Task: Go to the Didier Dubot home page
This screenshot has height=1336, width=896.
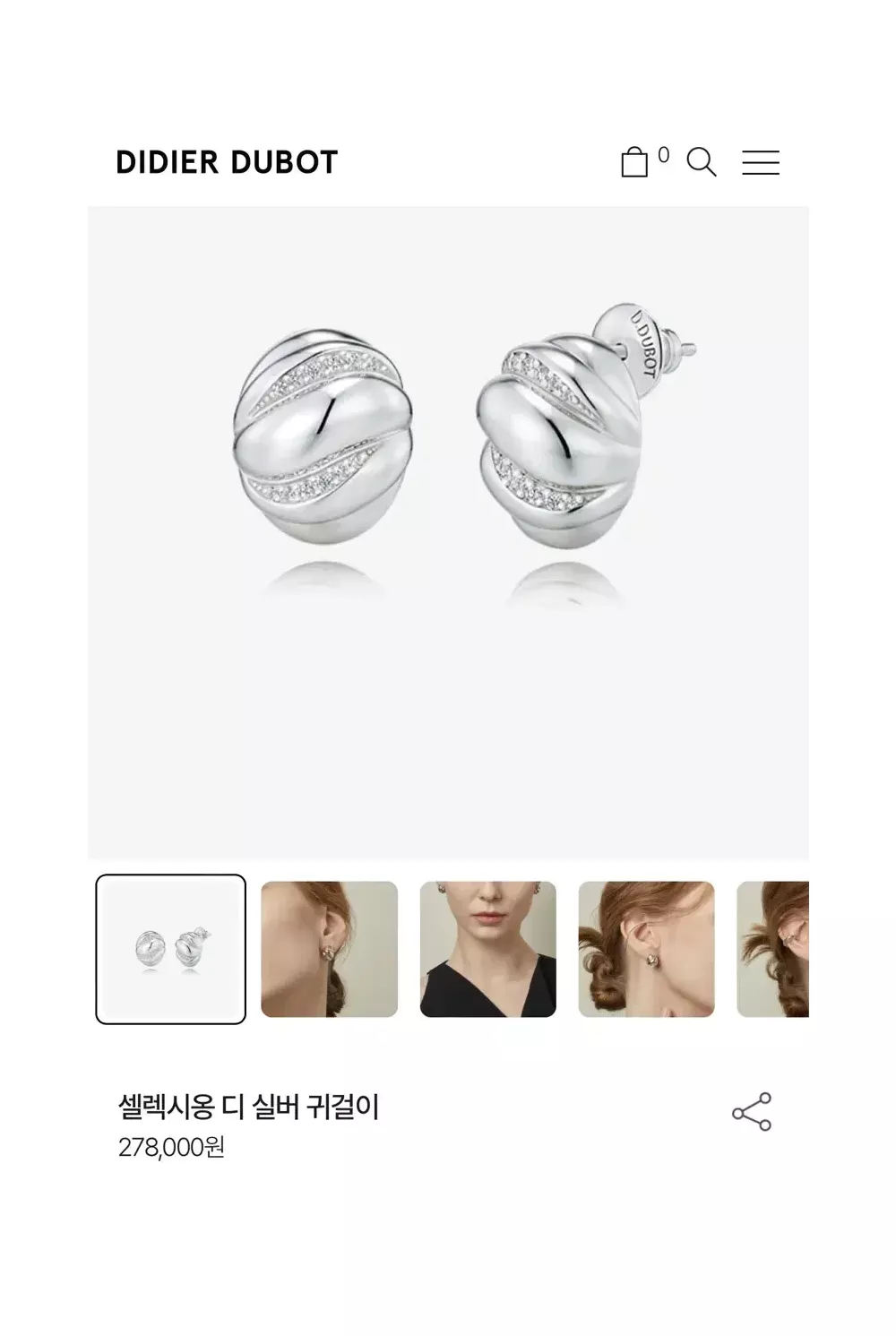Action: [x=227, y=162]
